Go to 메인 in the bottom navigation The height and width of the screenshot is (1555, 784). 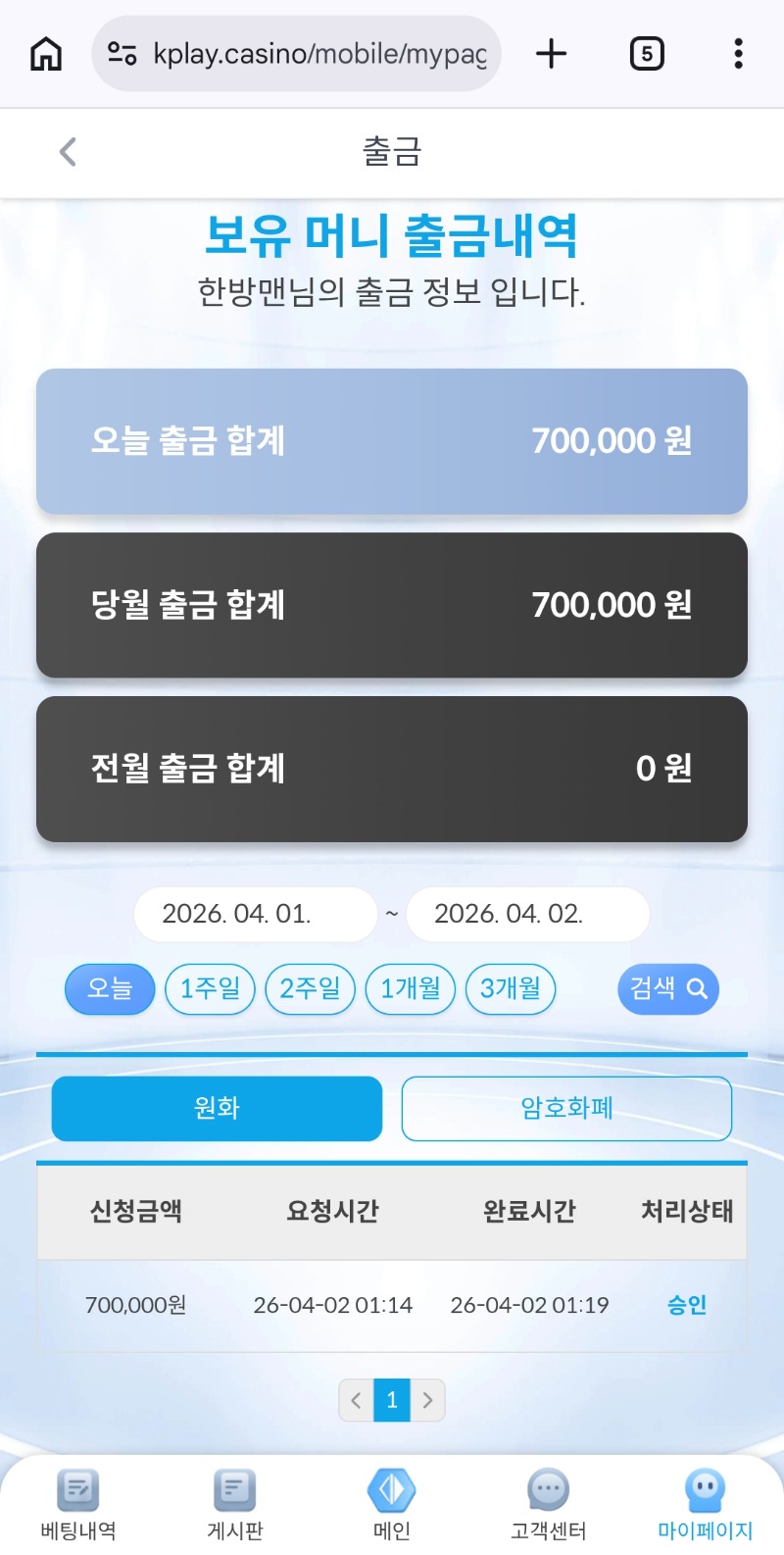pos(392,1505)
